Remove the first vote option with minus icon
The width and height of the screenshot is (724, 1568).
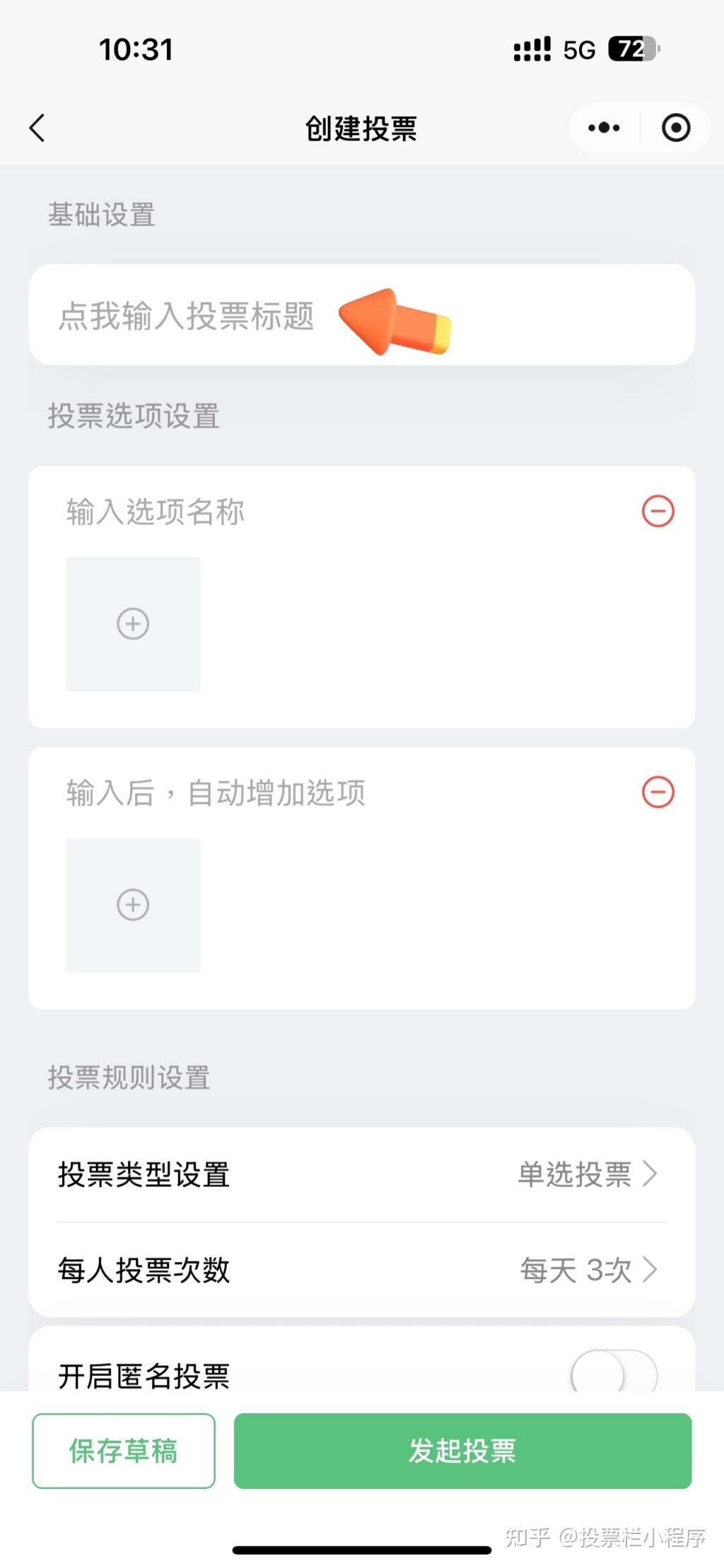[x=658, y=512]
